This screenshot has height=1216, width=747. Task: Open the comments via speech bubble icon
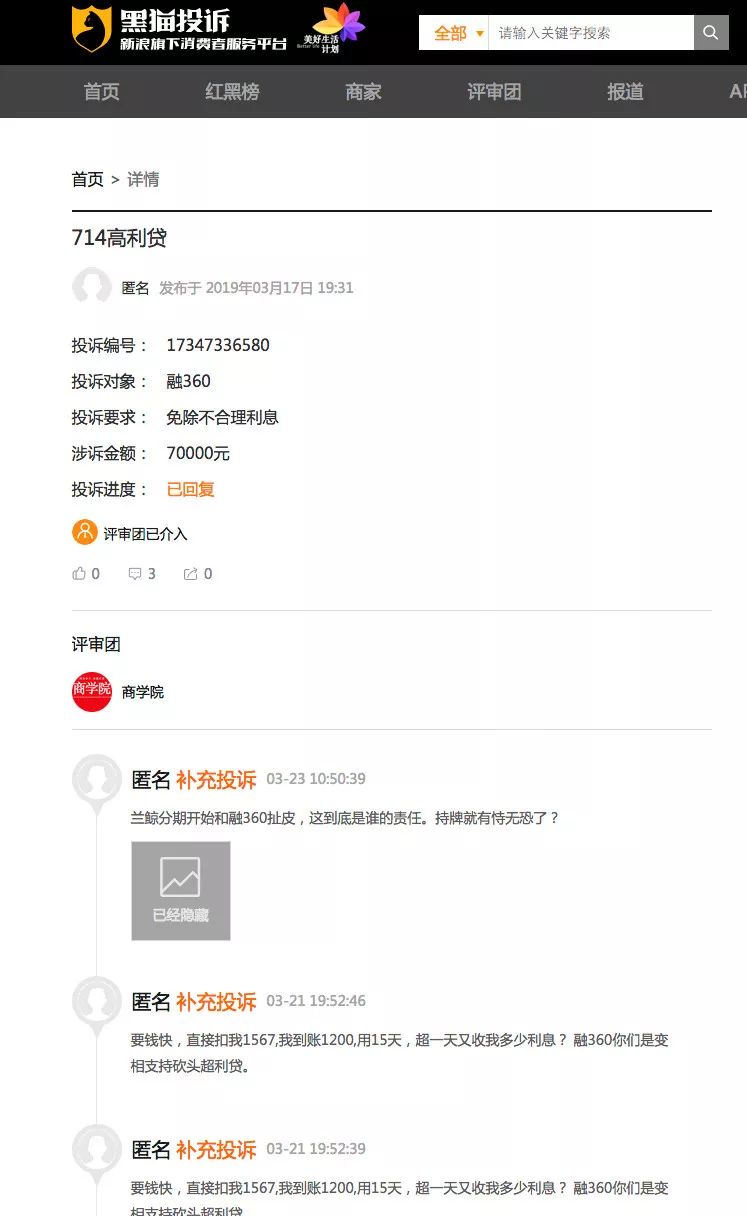[135, 573]
